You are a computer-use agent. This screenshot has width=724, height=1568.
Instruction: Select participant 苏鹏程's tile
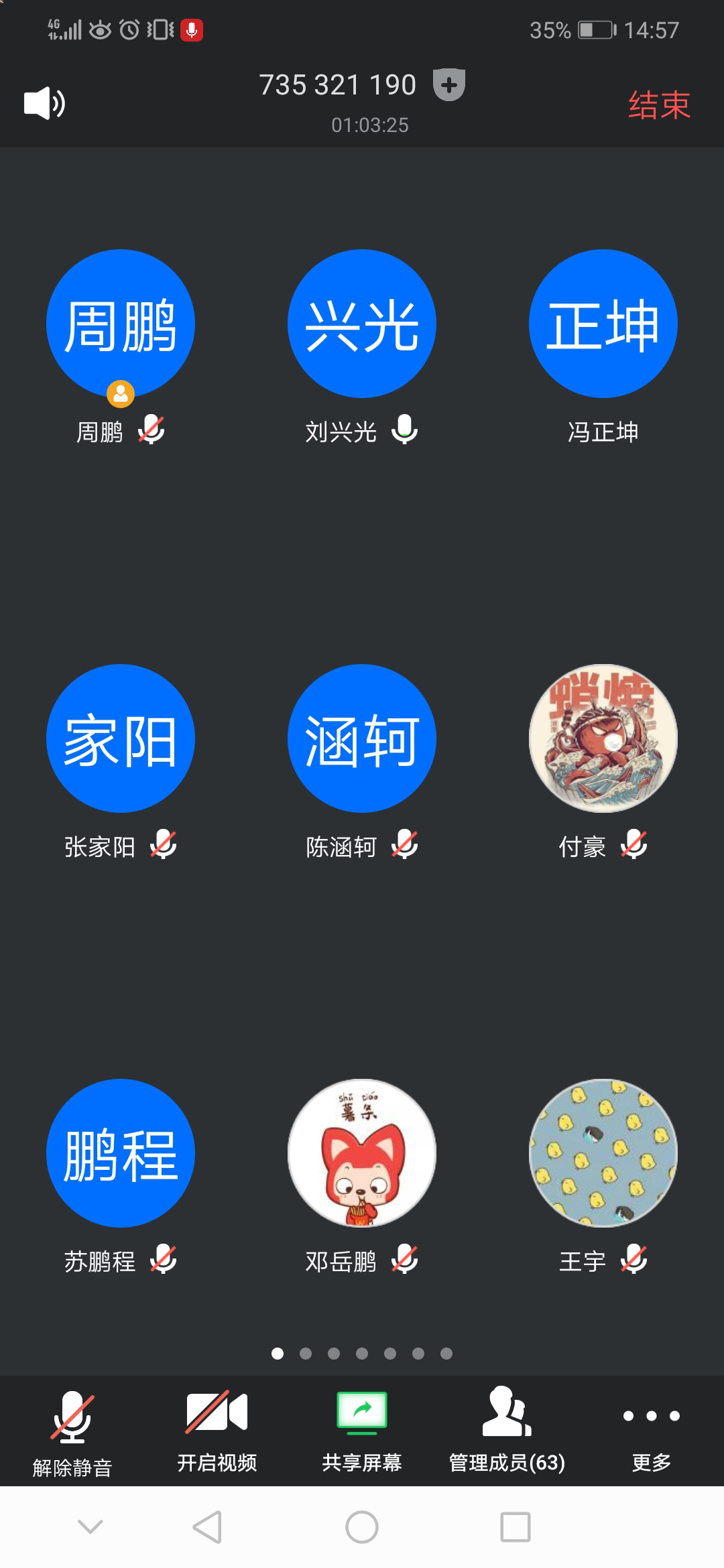[121, 1153]
